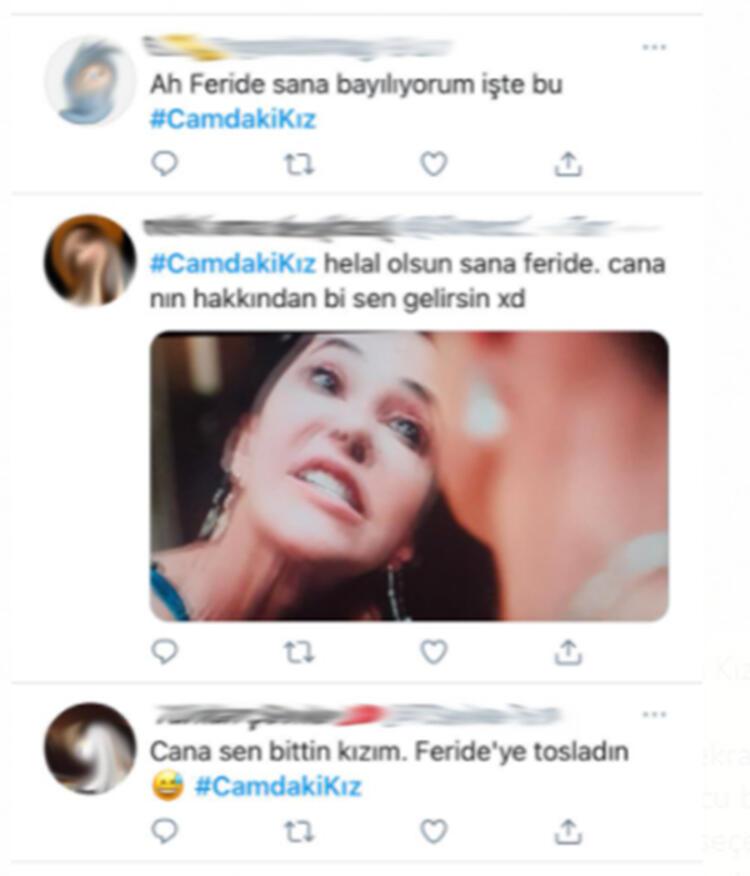Screen dimensions: 750x876
Task: Reply to the "Ah Feride sana bayılıyorum" tweet
Action: point(164,164)
